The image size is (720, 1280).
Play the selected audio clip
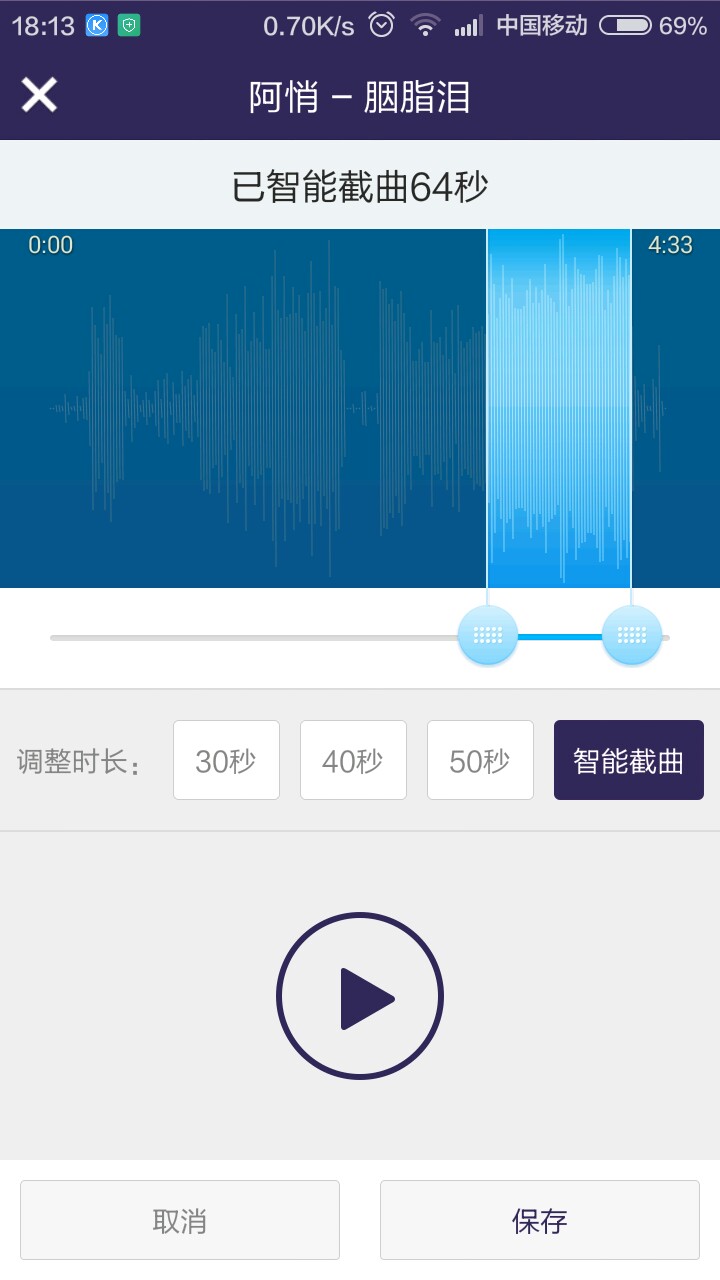coord(360,996)
